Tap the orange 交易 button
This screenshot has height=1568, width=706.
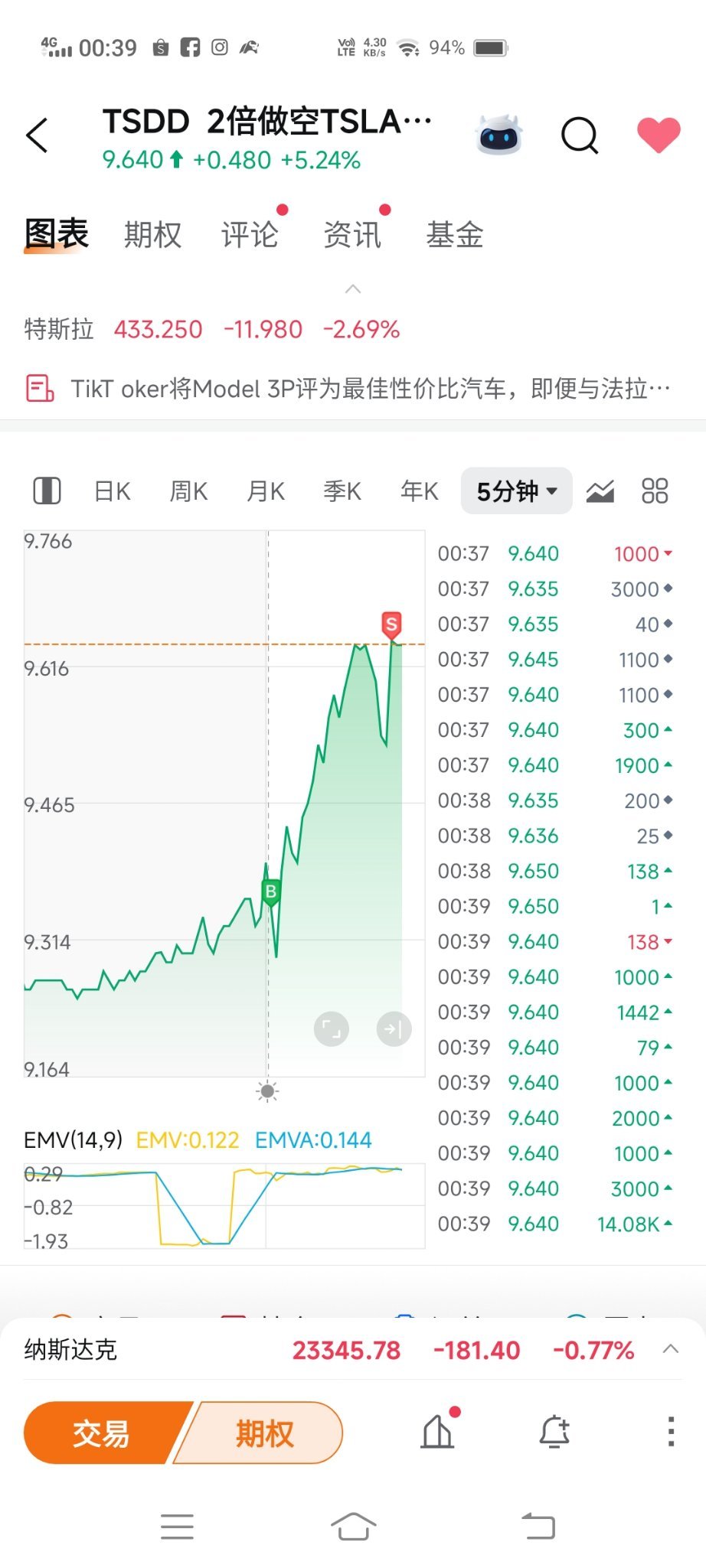102,1433
